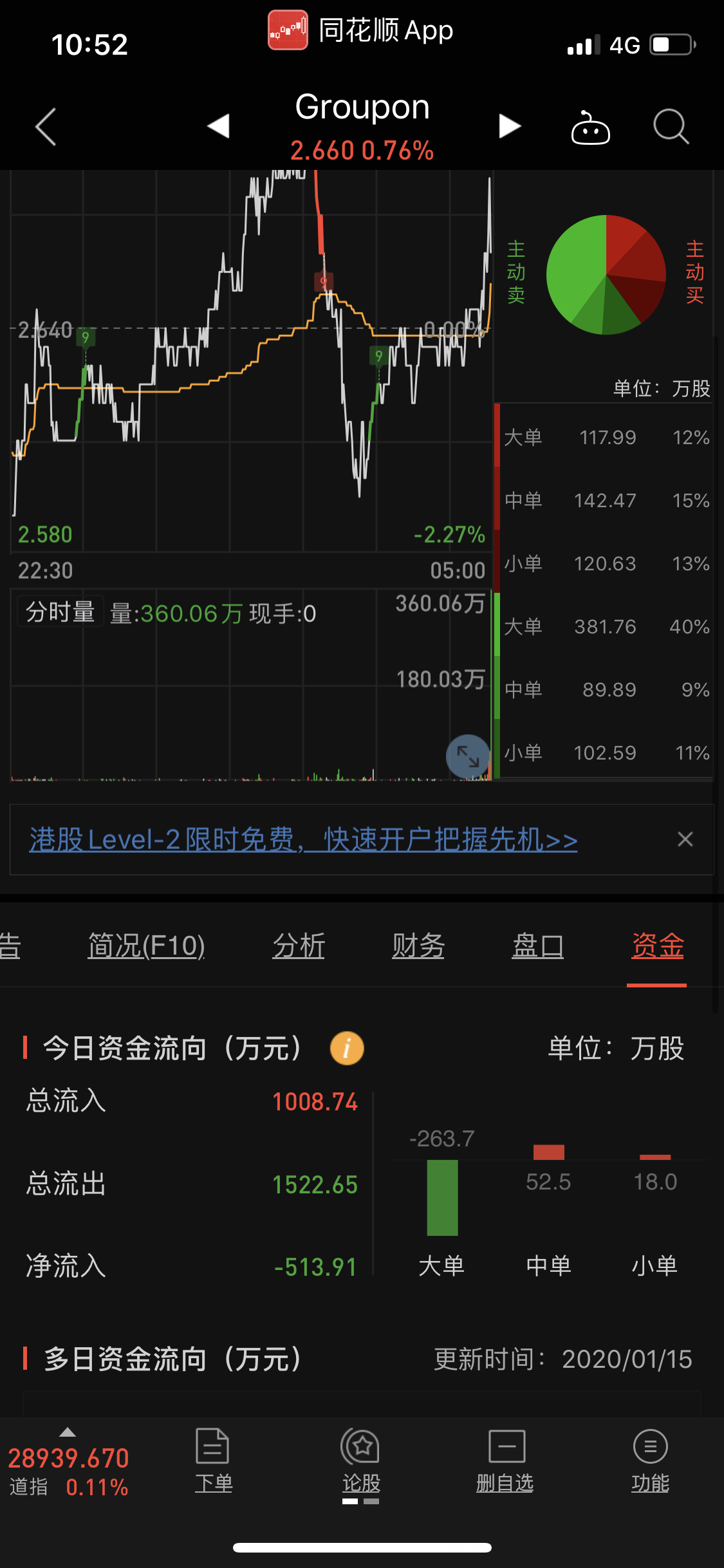Viewport: 724px width, 1568px height.
Task: Open the 港股Level-2限时免费 promo link
Action: 303,839
